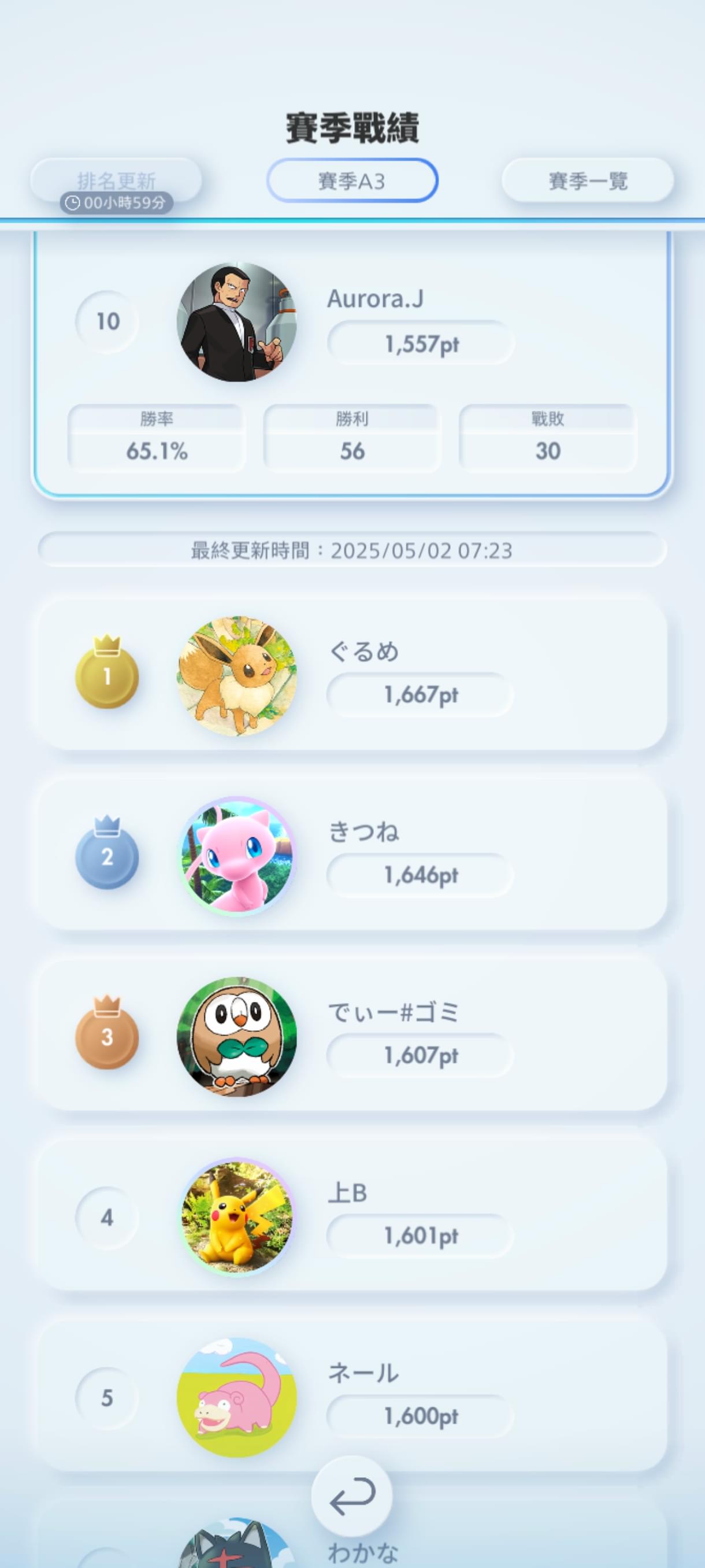Click the bronze rank 3 medal
This screenshot has height=1568, width=705.
(x=106, y=1037)
